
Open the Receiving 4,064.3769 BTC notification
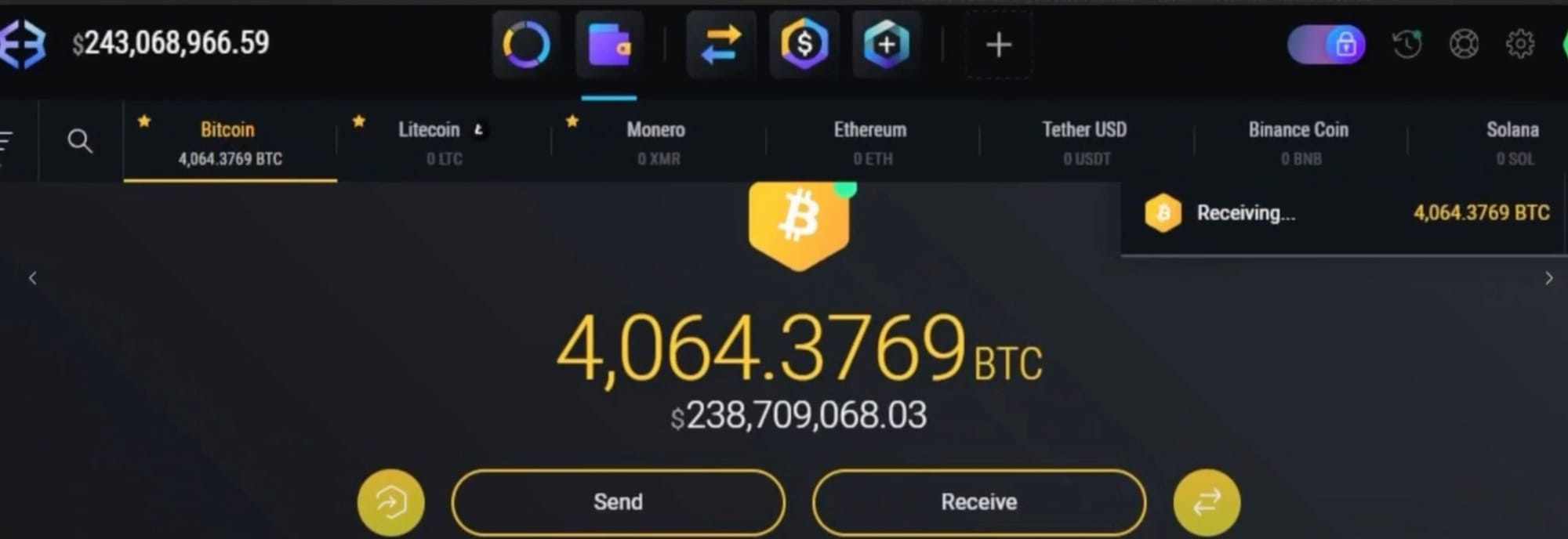(1344, 214)
